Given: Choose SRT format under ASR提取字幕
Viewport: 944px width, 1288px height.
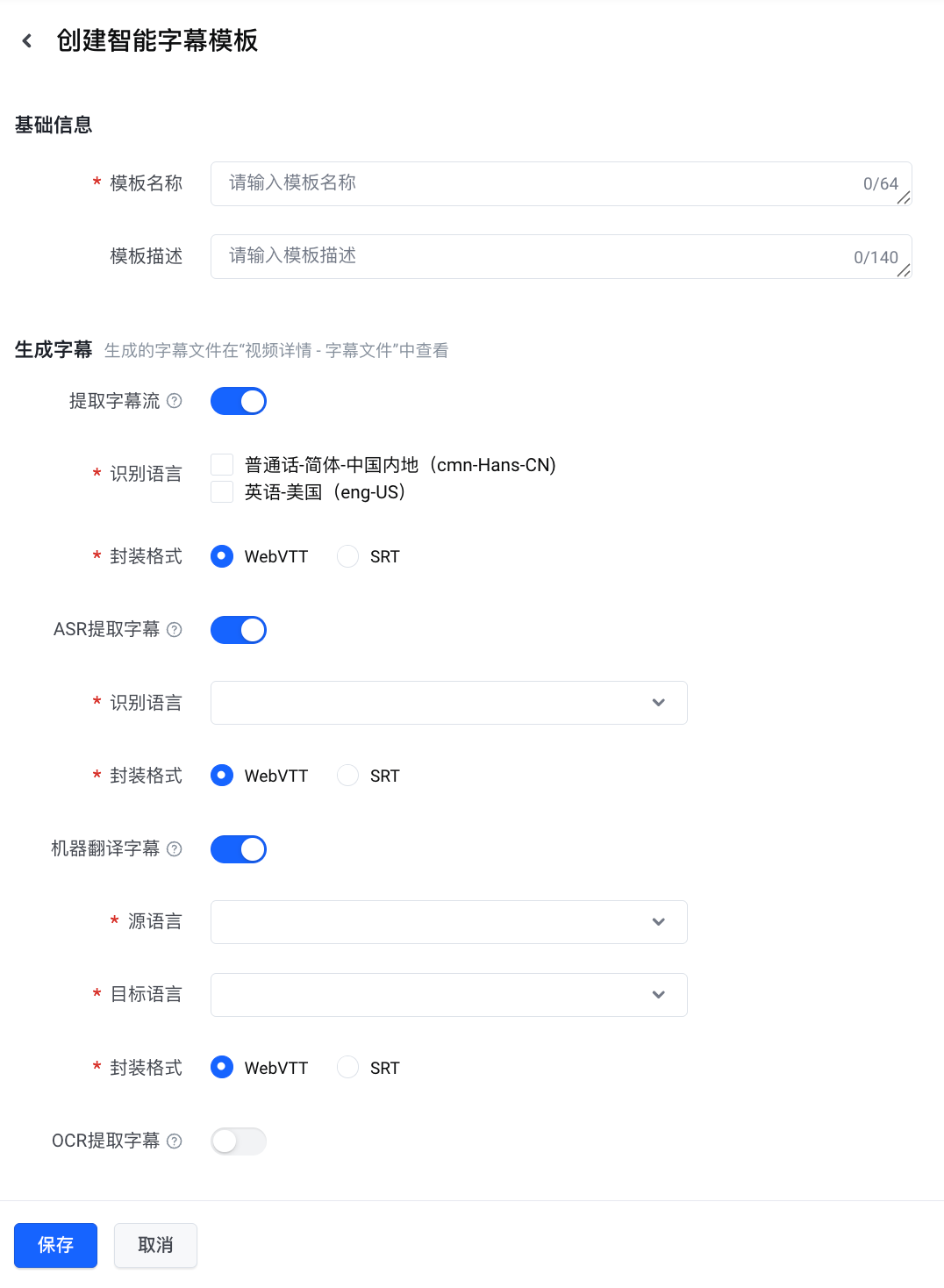Looking at the screenshot, I should click(348, 776).
